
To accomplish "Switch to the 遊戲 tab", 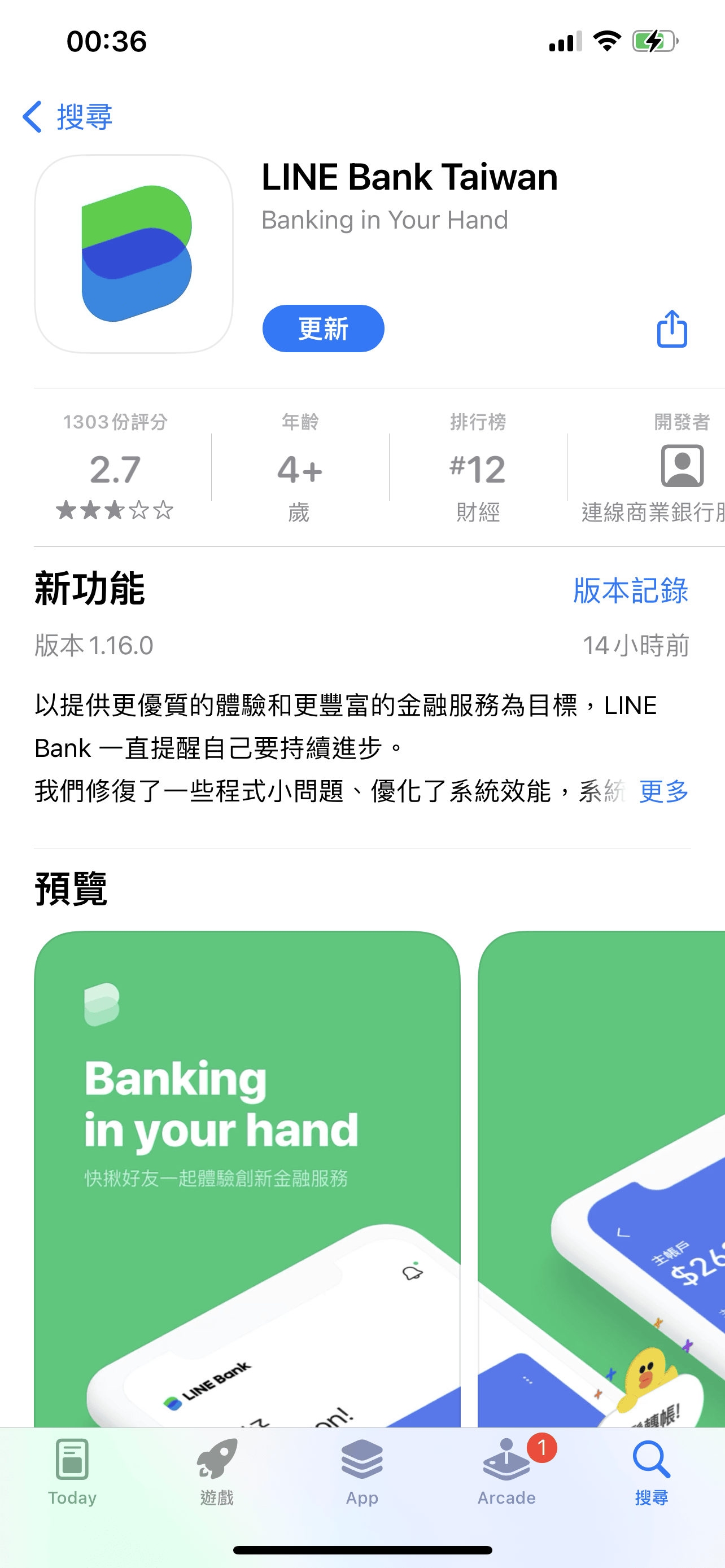I will pos(217,1470).
